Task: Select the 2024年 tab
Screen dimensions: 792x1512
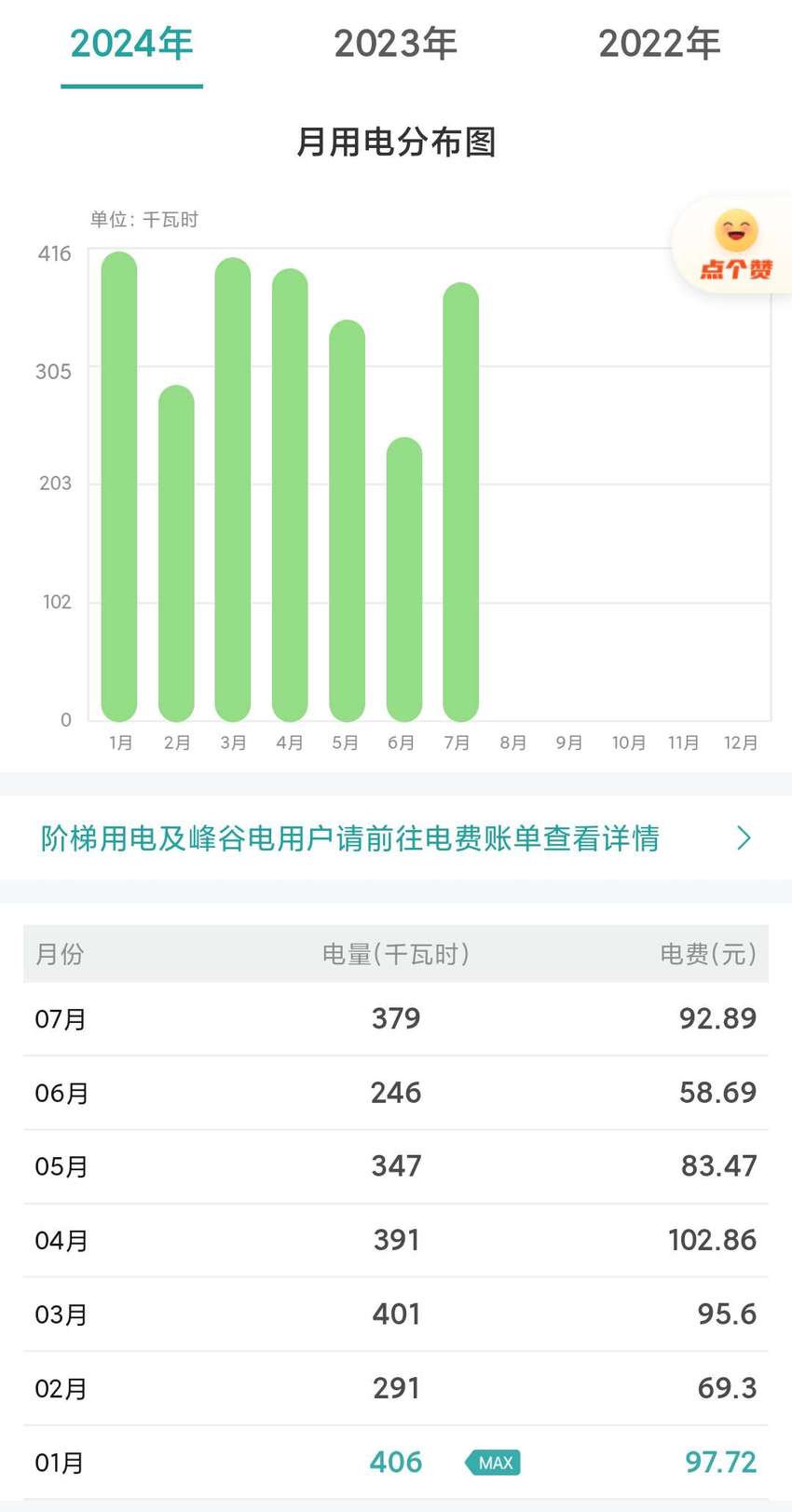Action: tap(131, 44)
